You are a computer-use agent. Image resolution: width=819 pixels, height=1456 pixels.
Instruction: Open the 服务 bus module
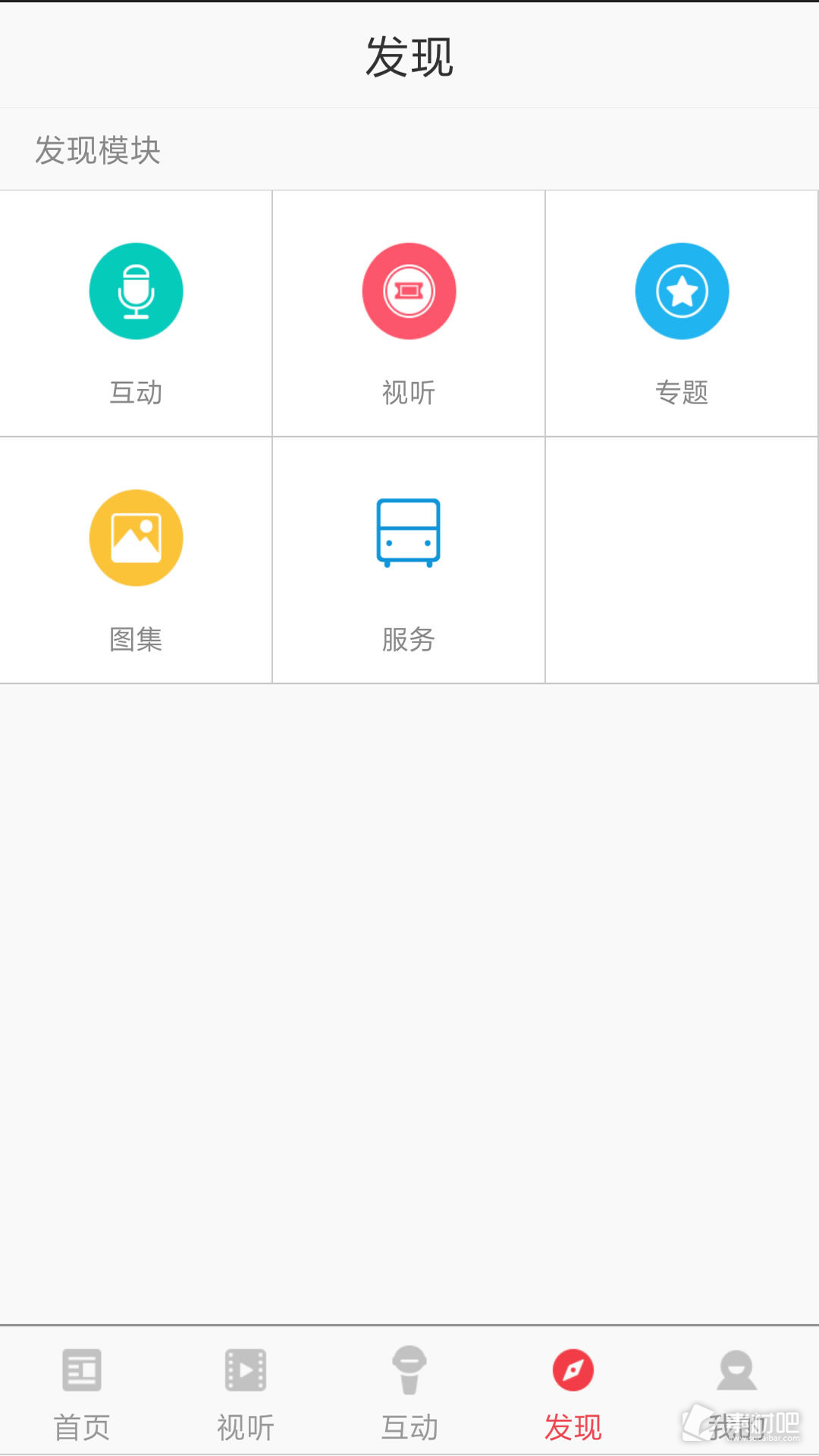pos(409,560)
